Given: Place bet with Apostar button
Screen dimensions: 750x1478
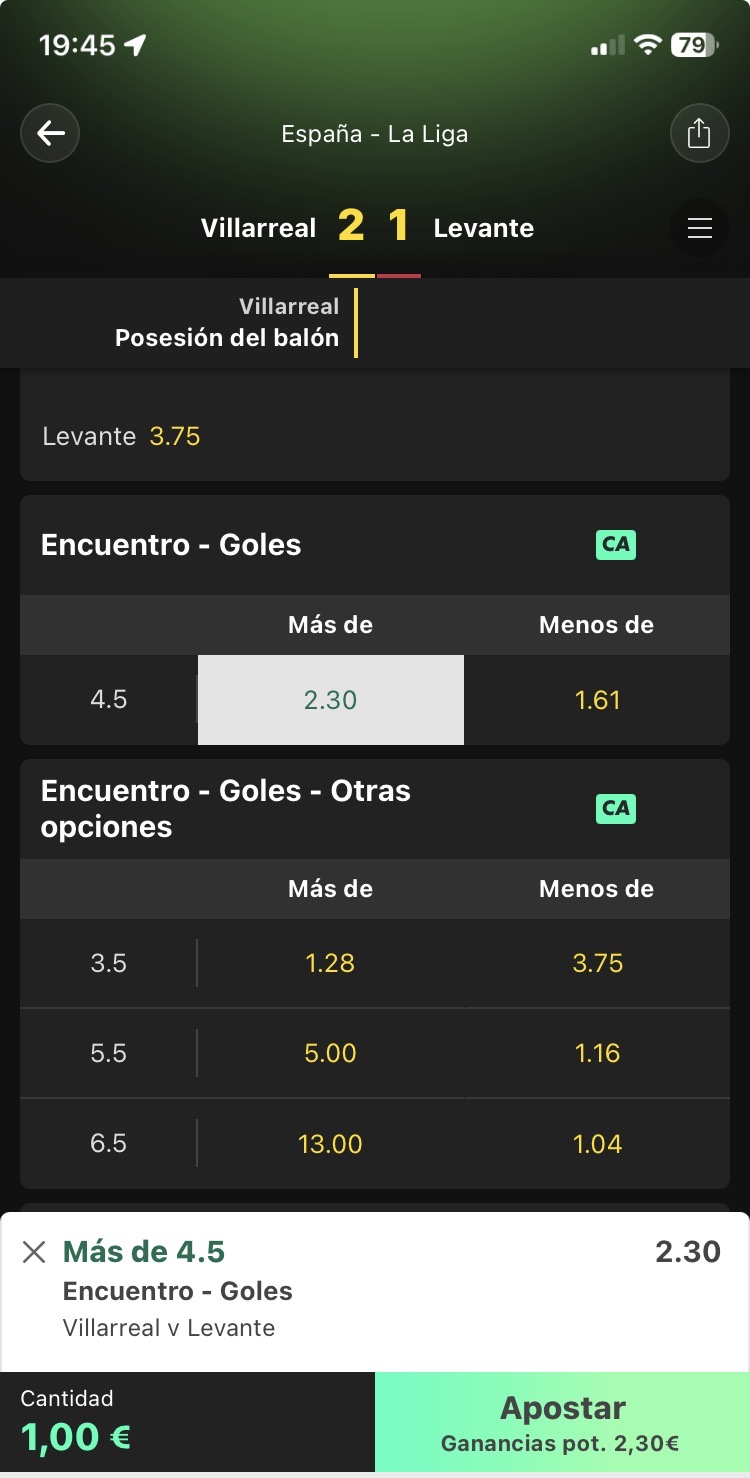Looking at the screenshot, I should coord(562,1425).
